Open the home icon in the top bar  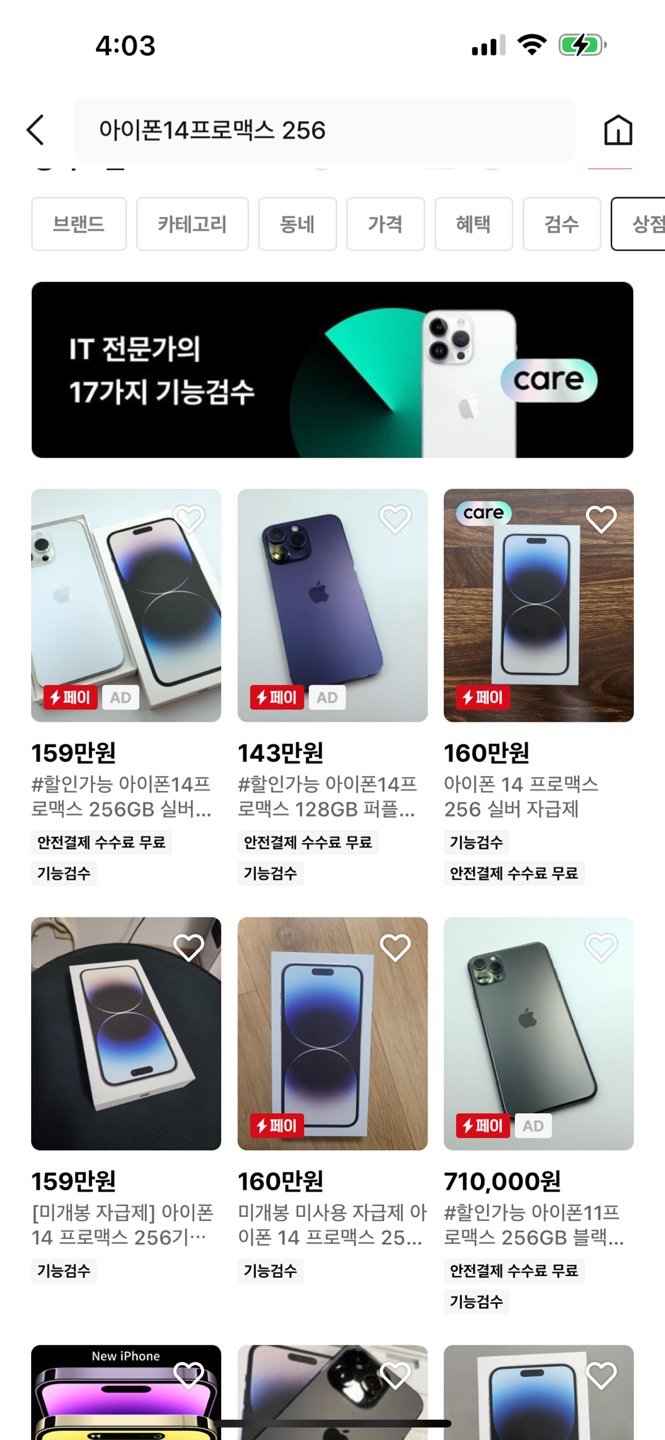tap(618, 130)
